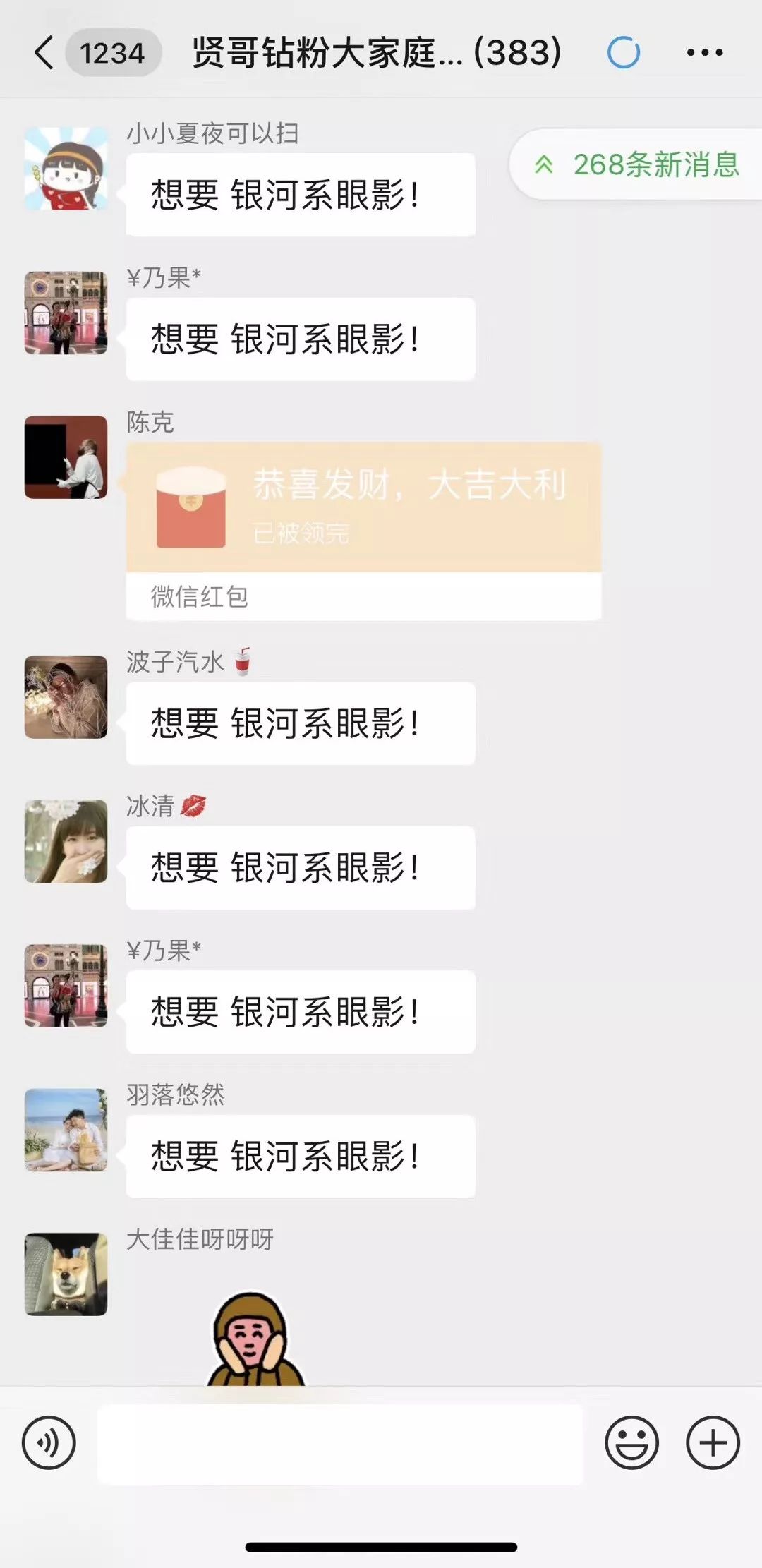This screenshot has width=762, height=1568.
Task: Tap the back chevron to leave chat
Action: 44,52
